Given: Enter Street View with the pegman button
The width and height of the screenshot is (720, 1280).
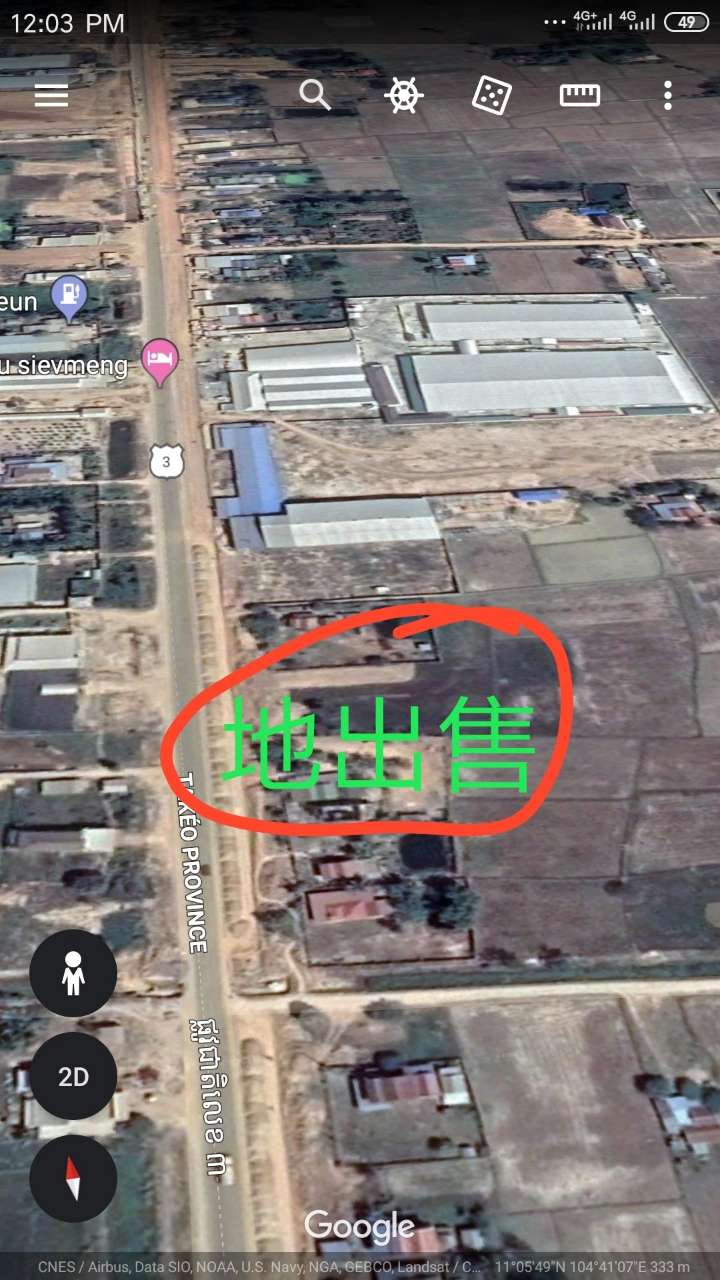Looking at the screenshot, I should click(x=73, y=973).
